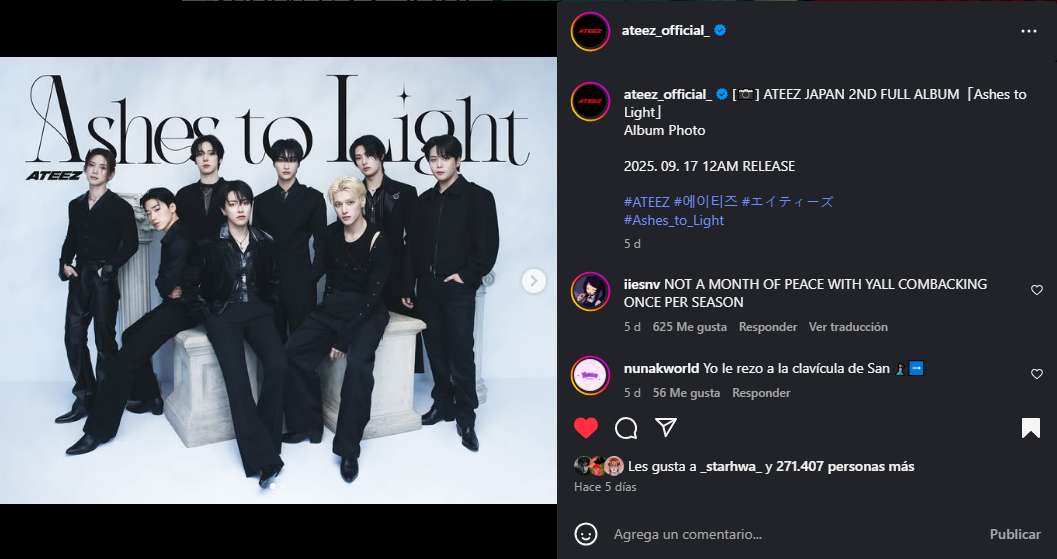
Task: Like the comment by iiesnv
Action: click(1037, 290)
